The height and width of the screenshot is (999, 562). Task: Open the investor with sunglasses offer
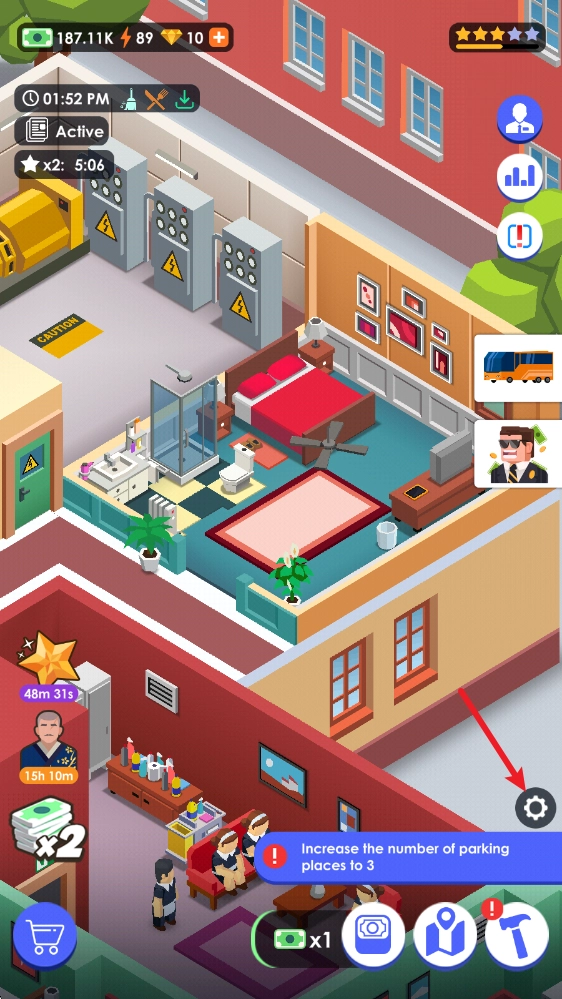pos(518,453)
